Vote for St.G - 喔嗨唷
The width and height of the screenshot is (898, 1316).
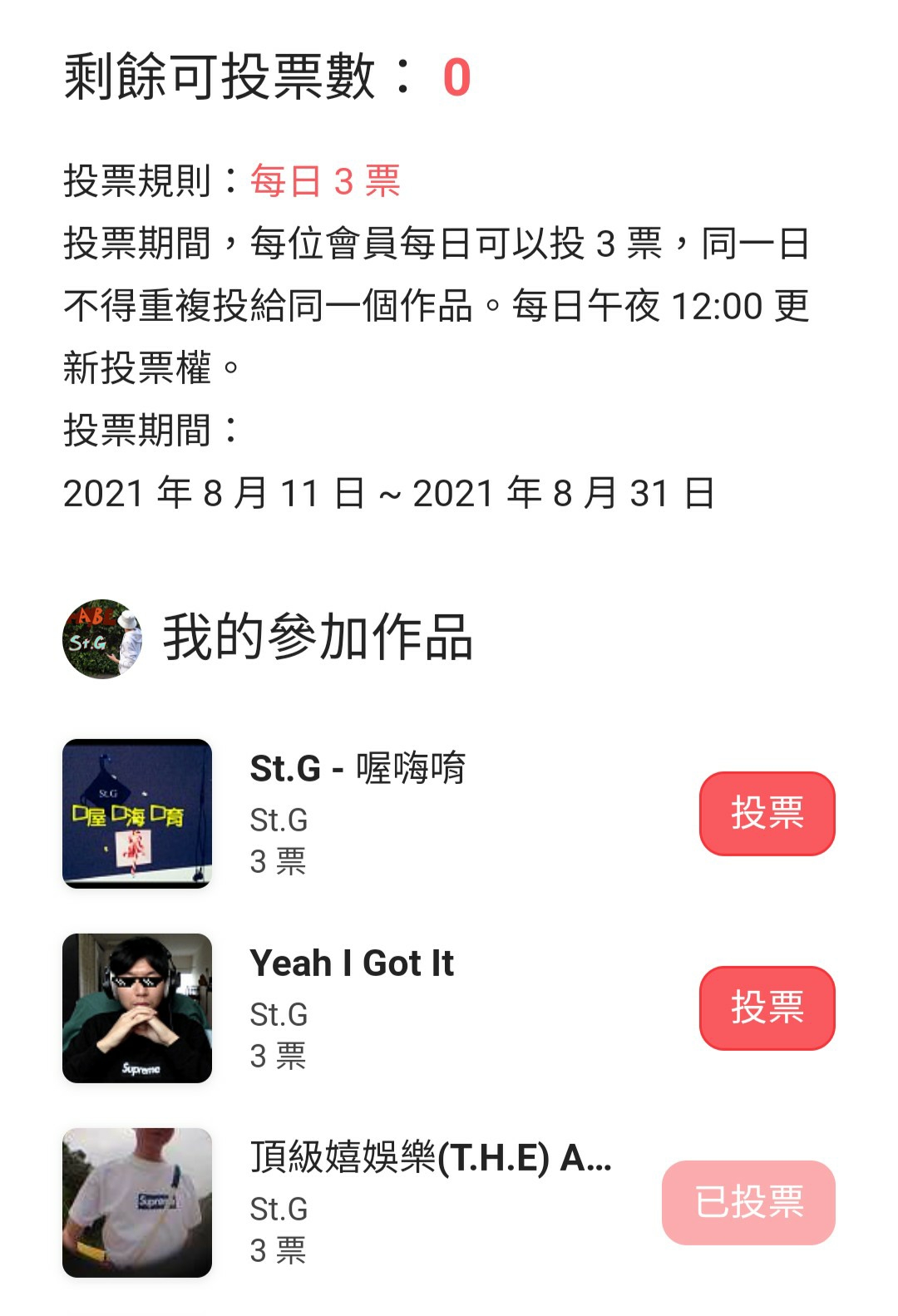click(767, 813)
